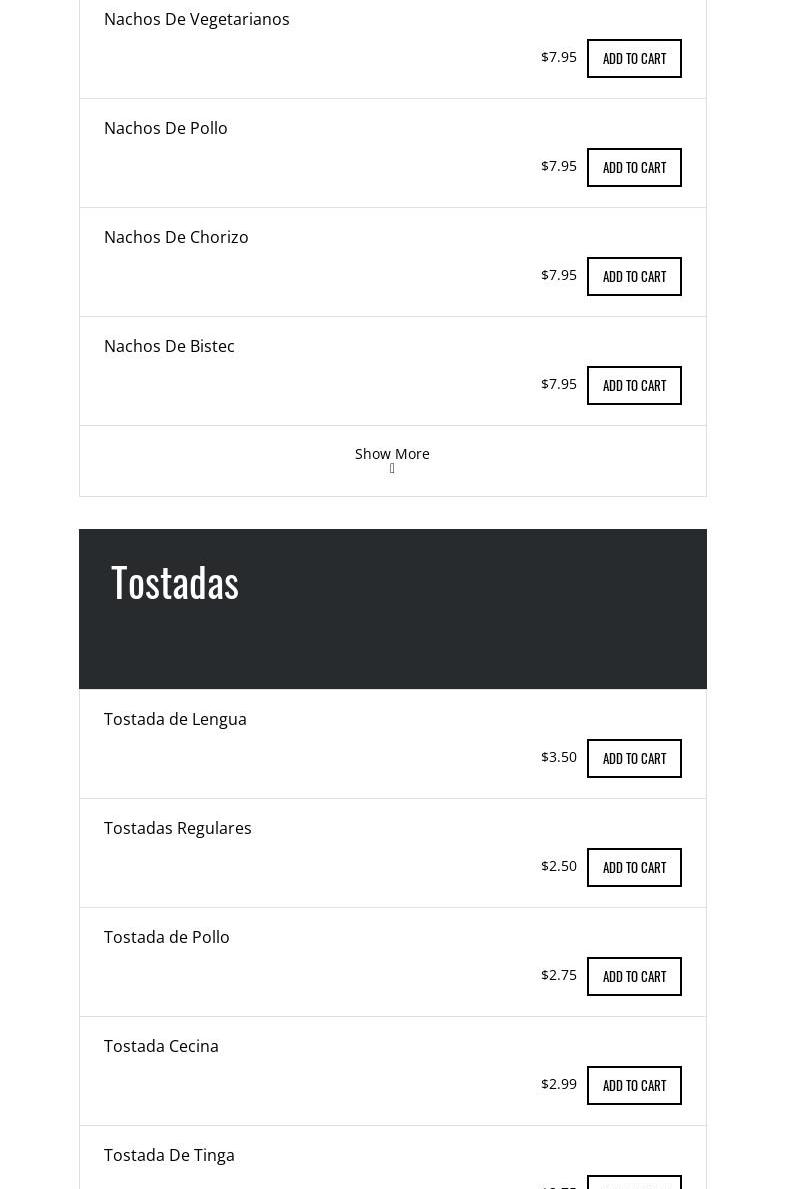The width and height of the screenshot is (785, 1189).
Task: Add Tostada de Pollo to cart
Action: click(634, 977)
